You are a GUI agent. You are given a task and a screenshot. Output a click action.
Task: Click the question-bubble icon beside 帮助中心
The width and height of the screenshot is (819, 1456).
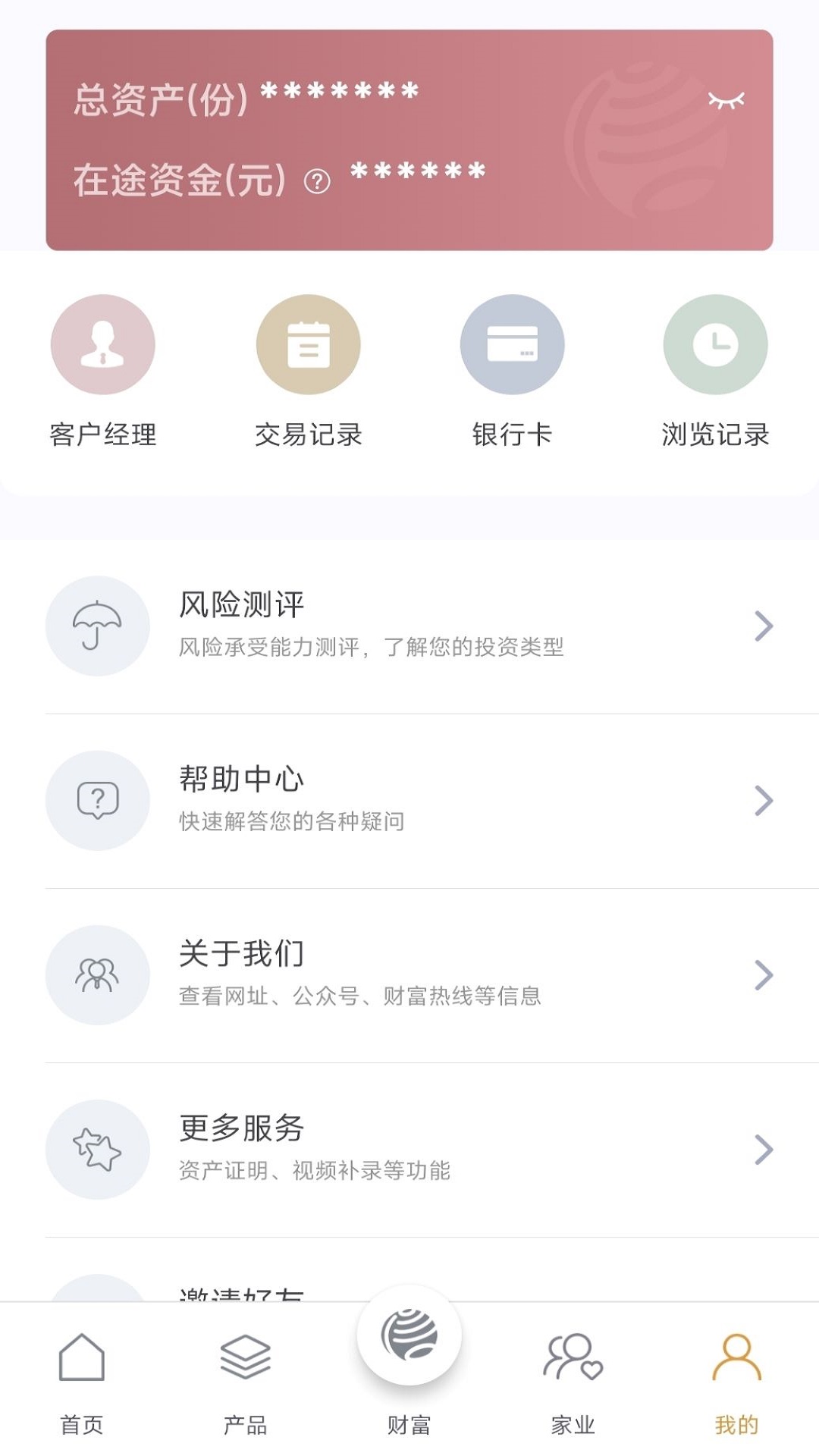pyautogui.click(x=96, y=800)
